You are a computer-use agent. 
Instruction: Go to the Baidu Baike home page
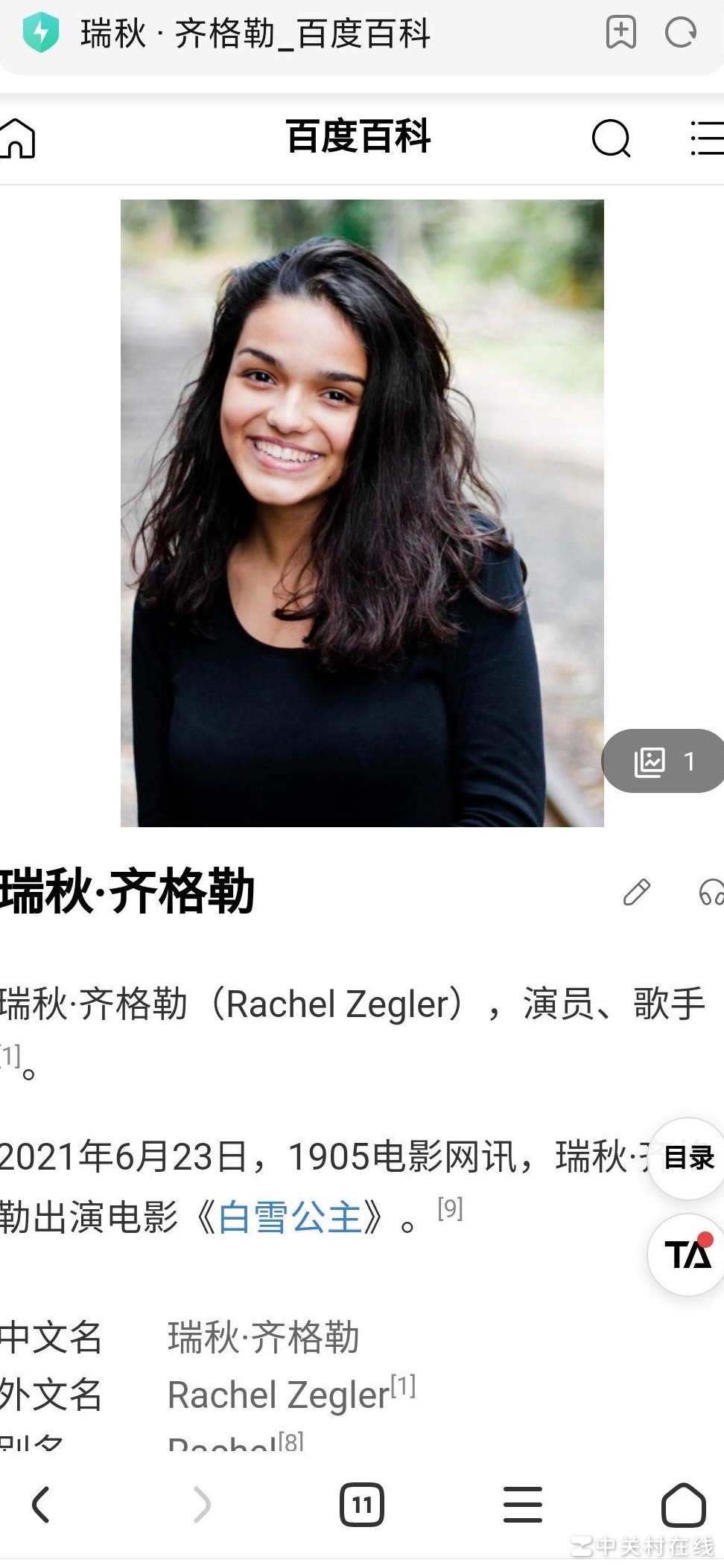[x=18, y=138]
